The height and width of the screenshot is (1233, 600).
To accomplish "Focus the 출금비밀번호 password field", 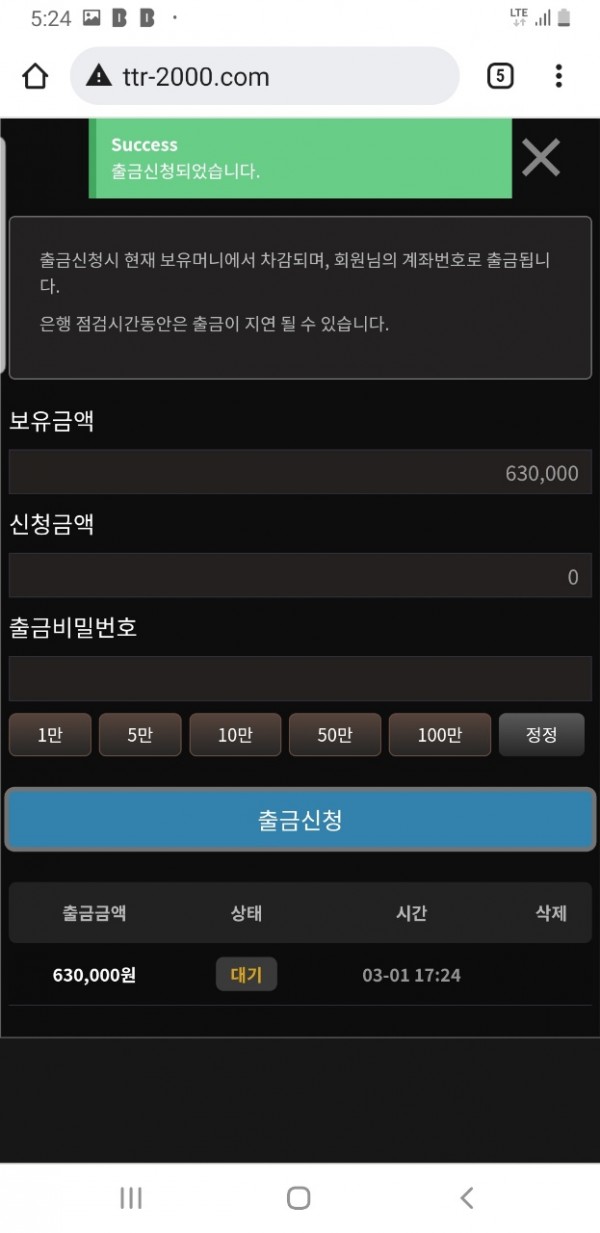I will pyautogui.click(x=300, y=679).
